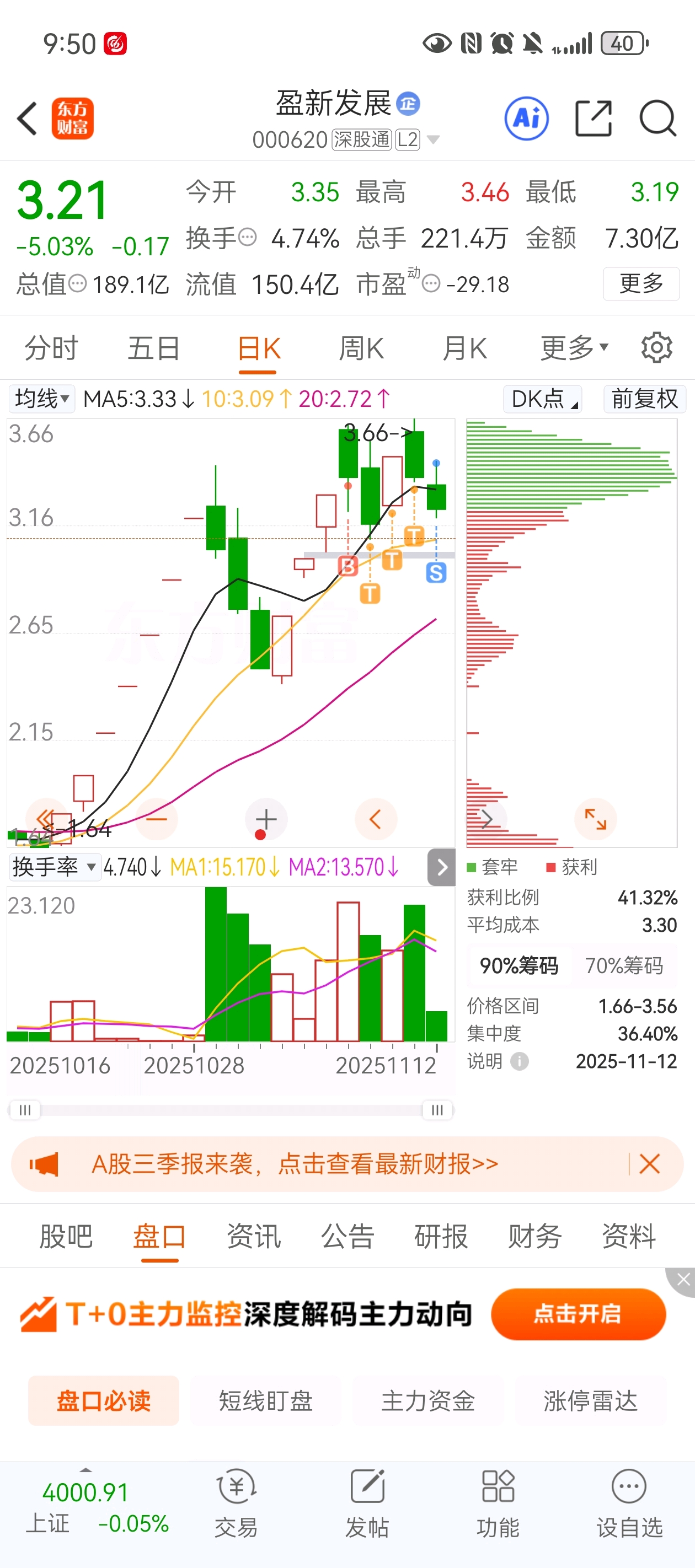Share this stock page
Image resolution: width=695 pixels, height=1568 pixels.
click(x=594, y=118)
